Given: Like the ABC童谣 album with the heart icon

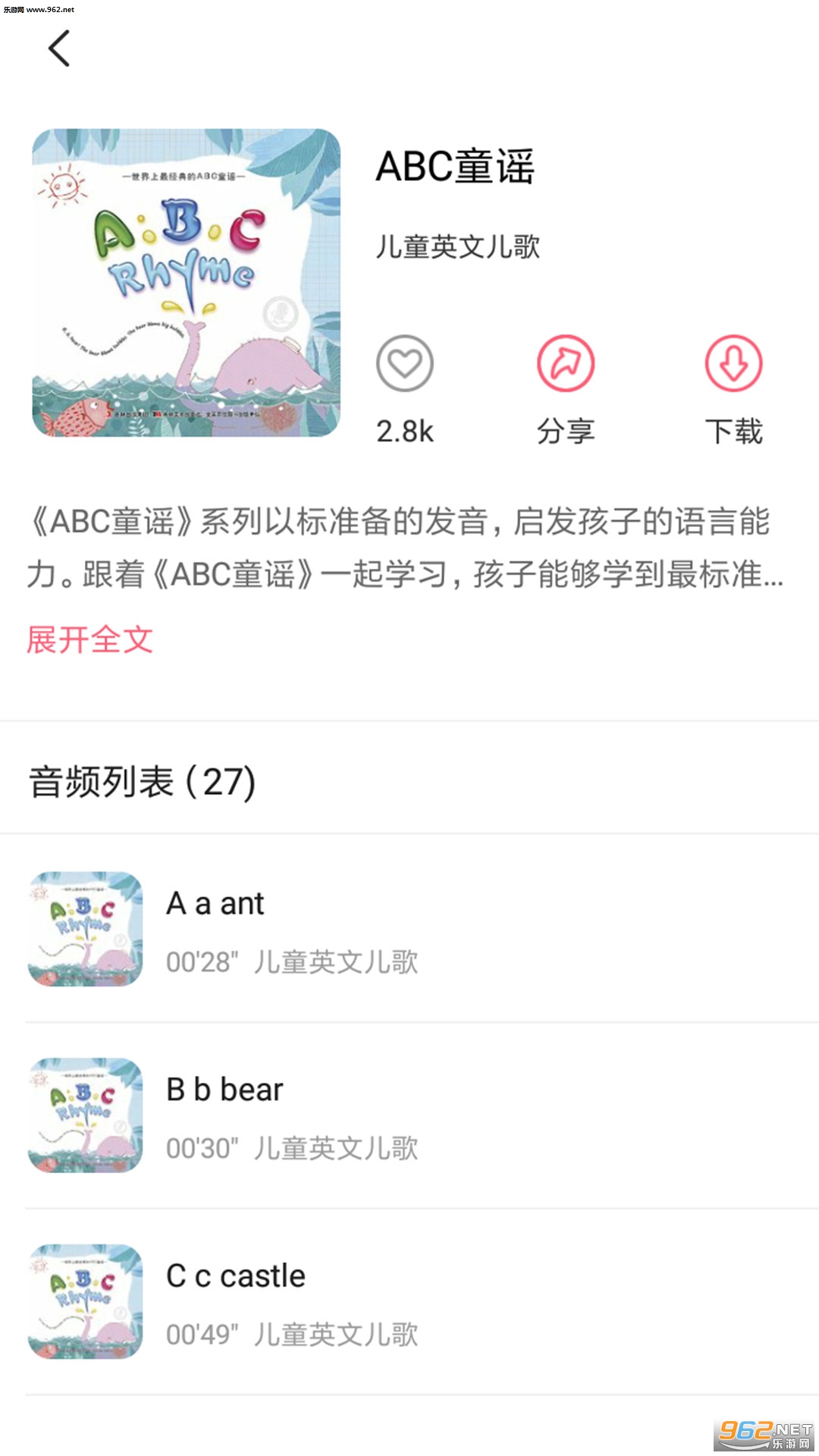Looking at the screenshot, I should (x=405, y=364).
